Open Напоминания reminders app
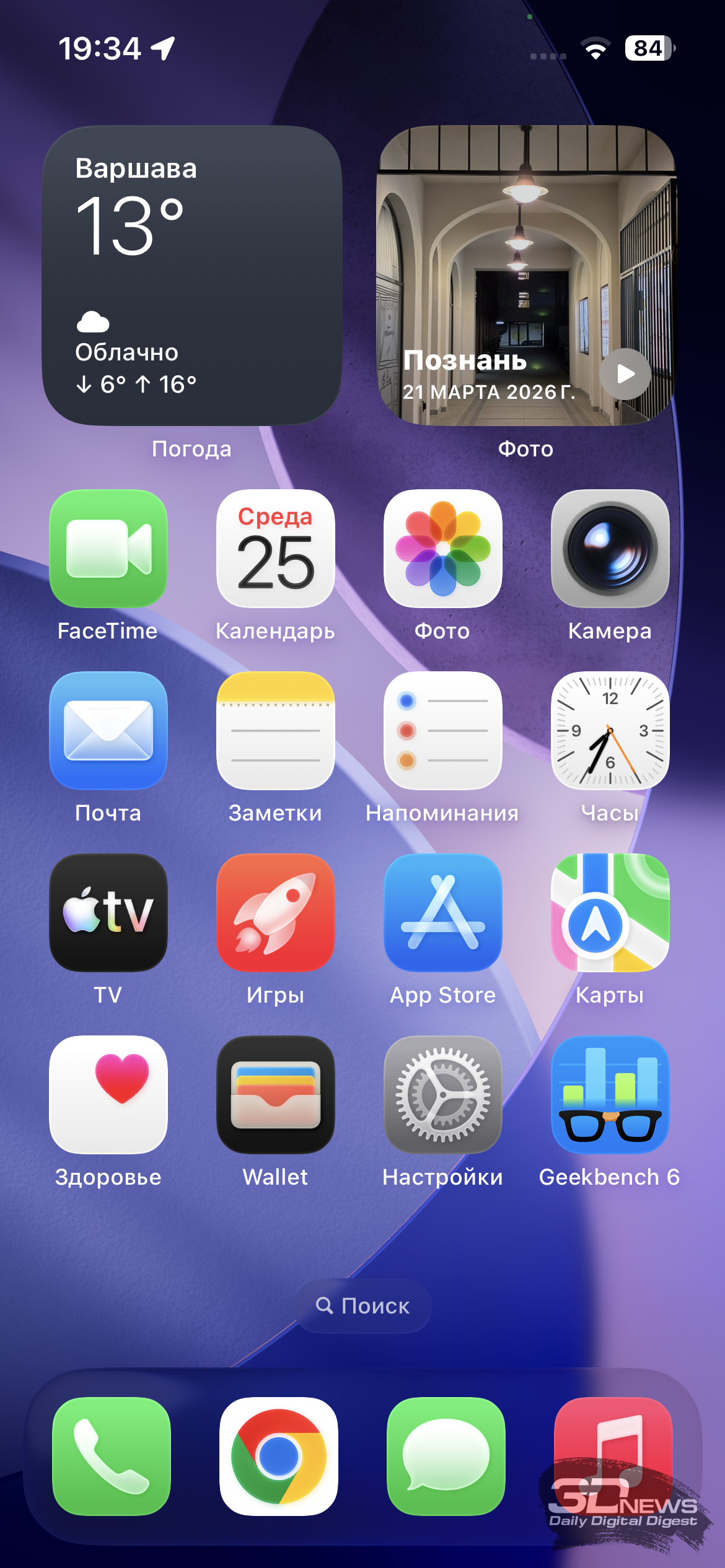725x1568 pixels. [442, 731]
